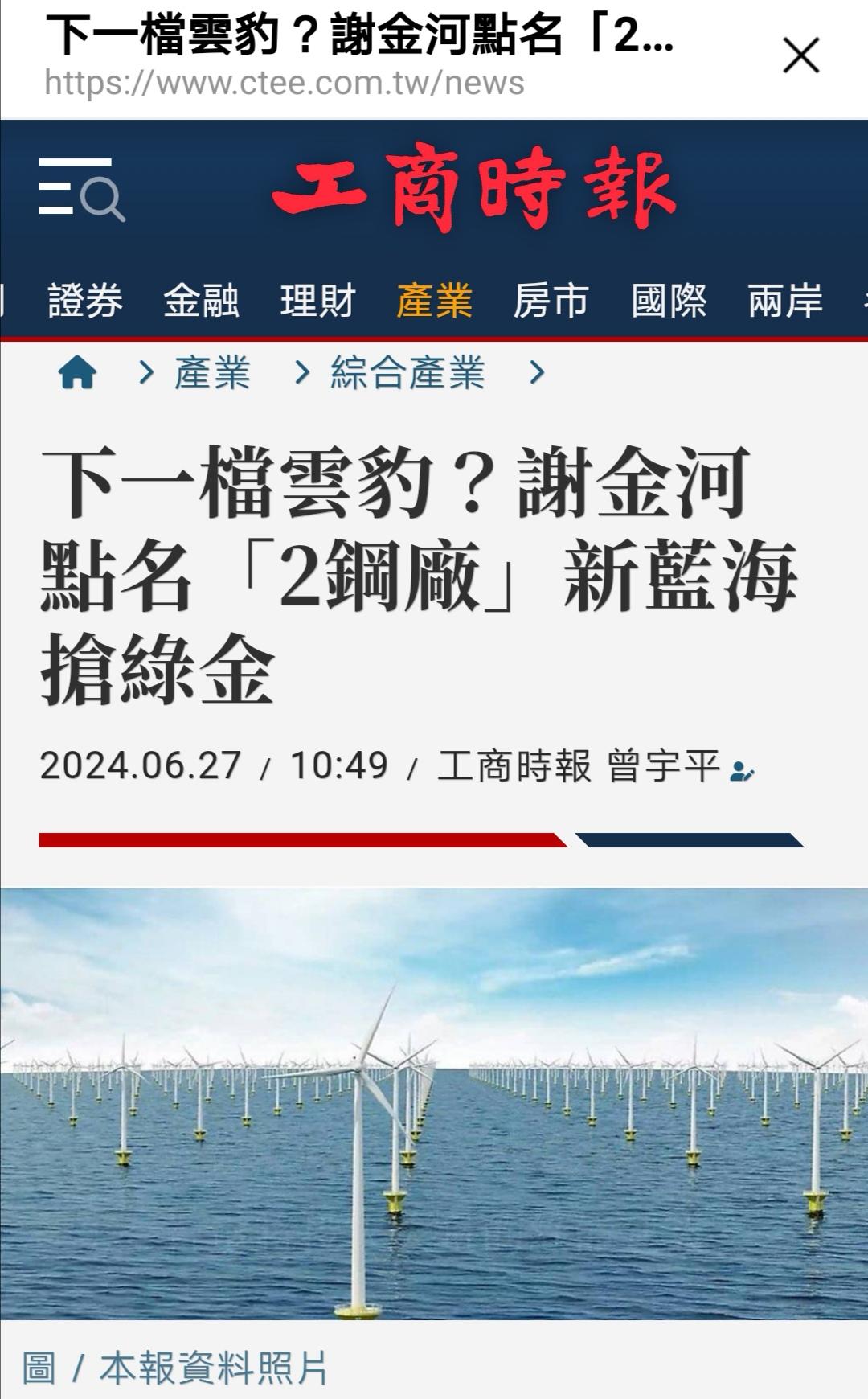Open the 綜合產業 breadcrumb link
This screenshot has width=868, height=1399.
[x=407, y=373]
